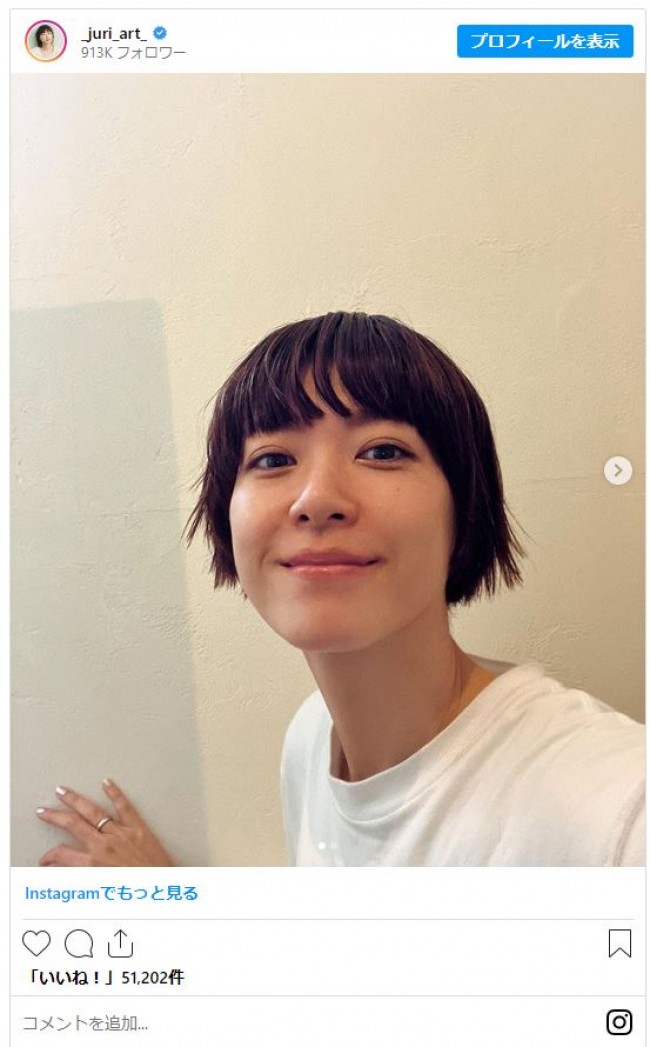650x1047 pixels.
Task: Like the post with heart icon
Action: pos(37,943)
